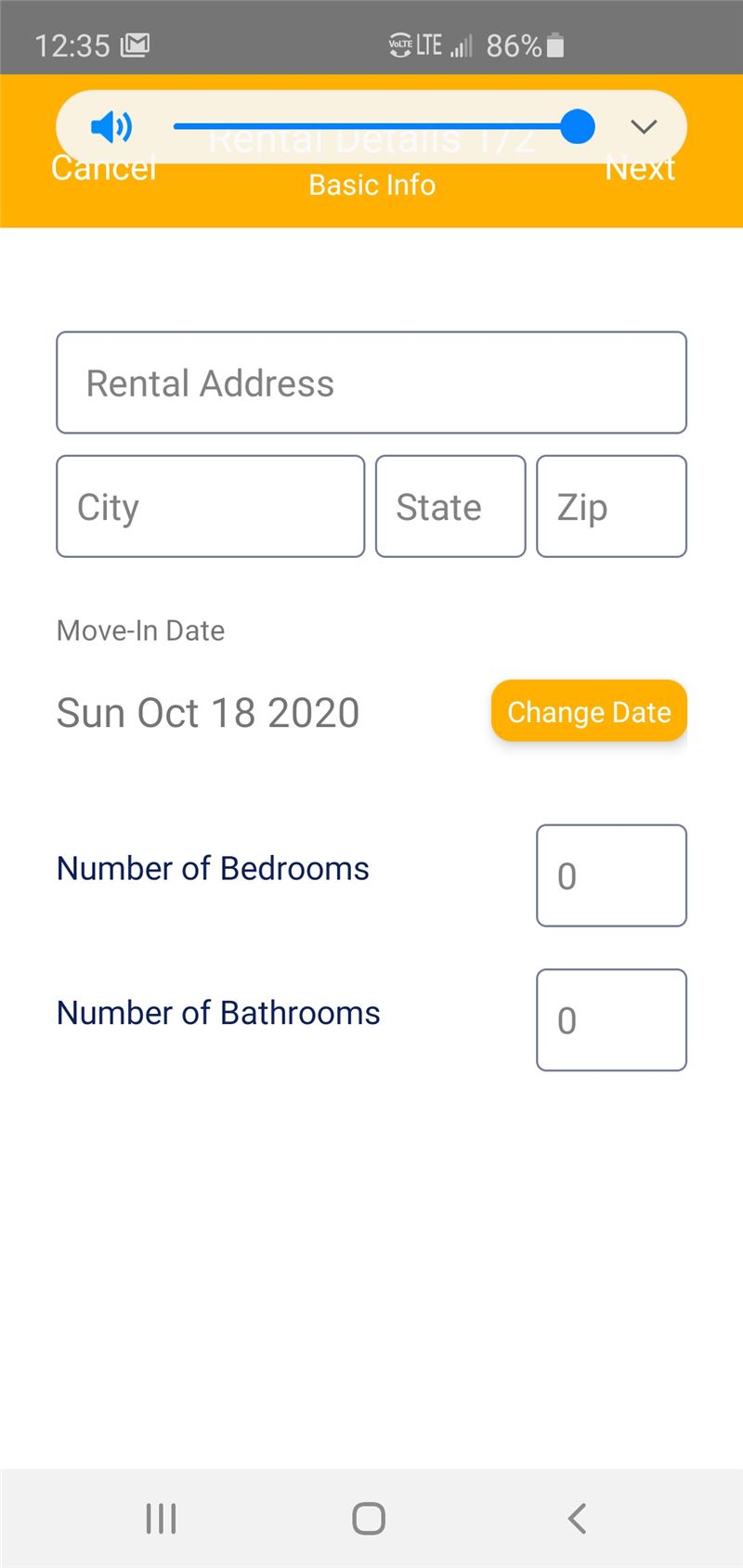743x1568 pixels.
Task: Expand the volume panel chevron
Action: pyautogui.click(x=644, y=127)
